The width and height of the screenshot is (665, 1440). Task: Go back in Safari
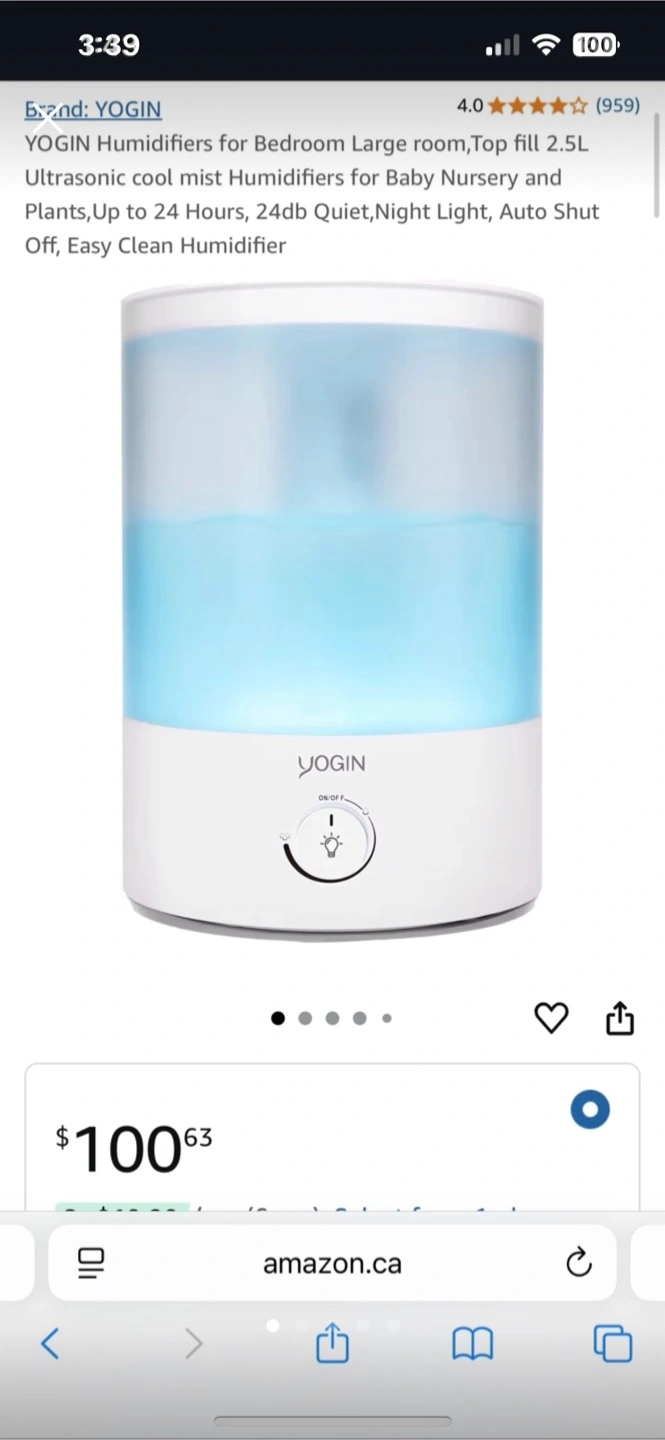(50, 1343)
